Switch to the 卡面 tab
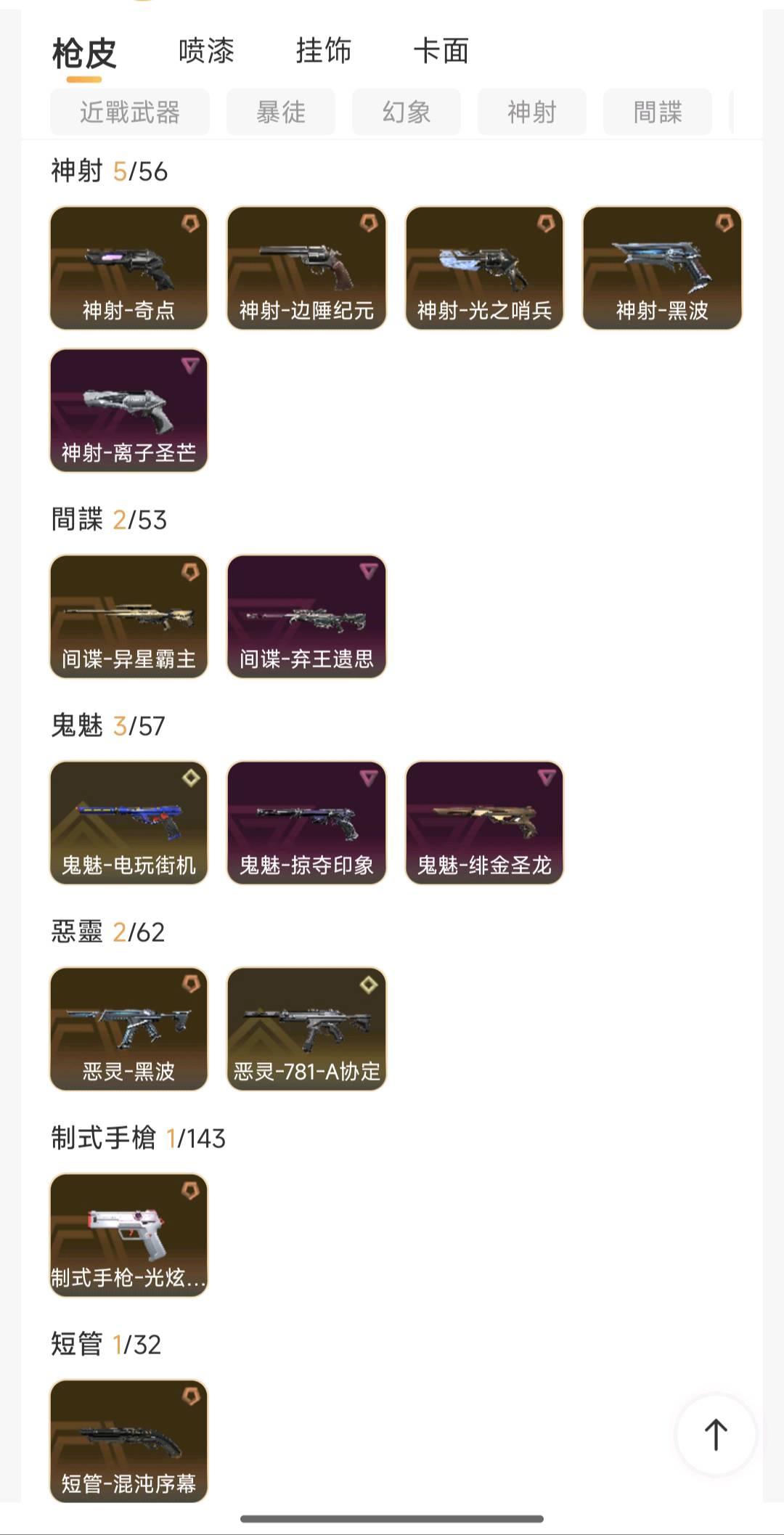 point(441,52)
